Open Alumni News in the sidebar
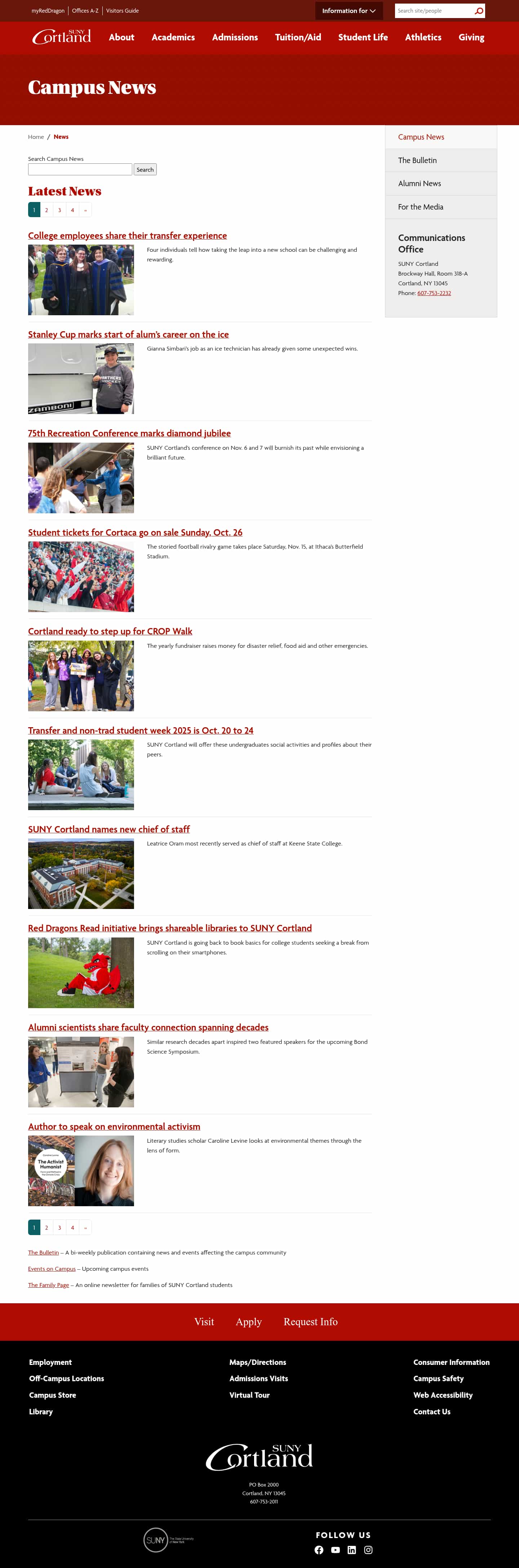Viewport: 519px width, 1568px height. point(419,183)
